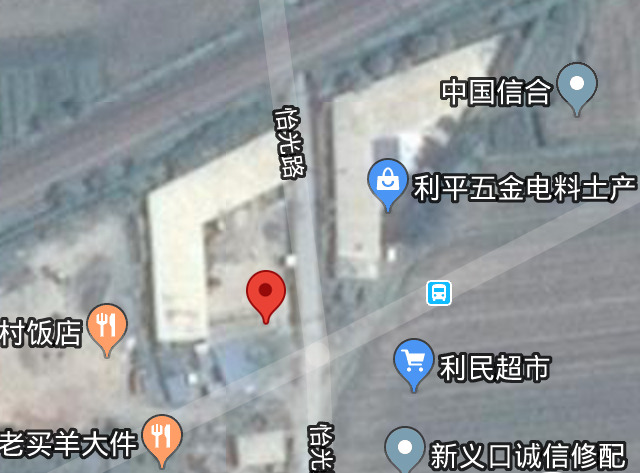Tap the bus stop icon

438,293
